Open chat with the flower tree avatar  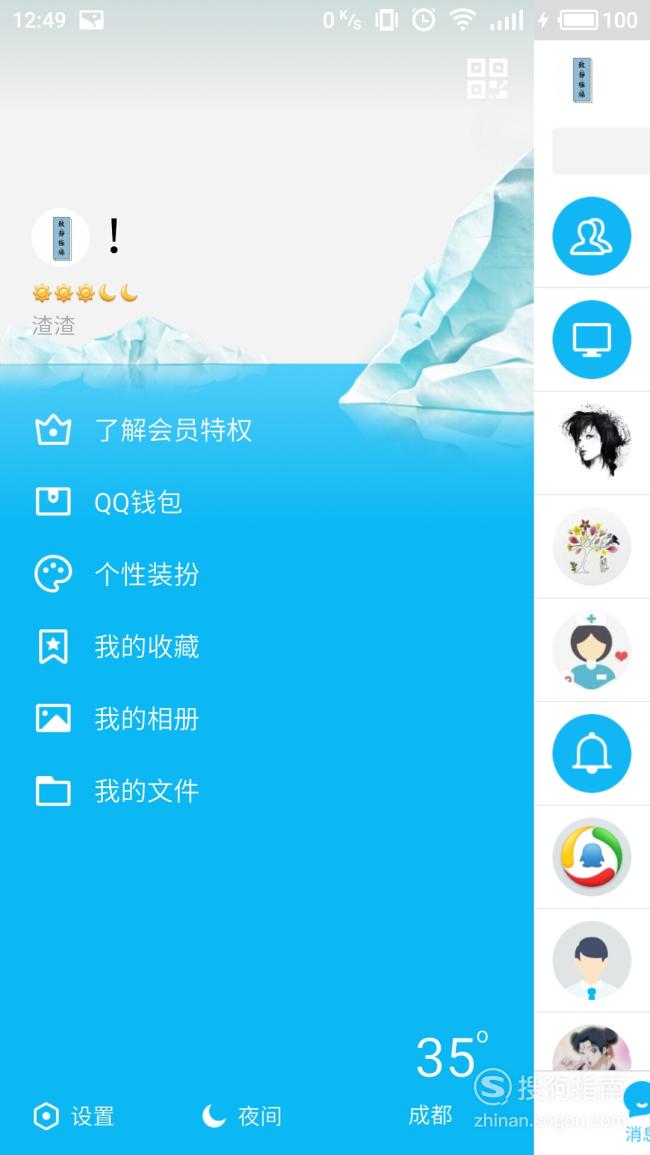(x=591, y=547)
